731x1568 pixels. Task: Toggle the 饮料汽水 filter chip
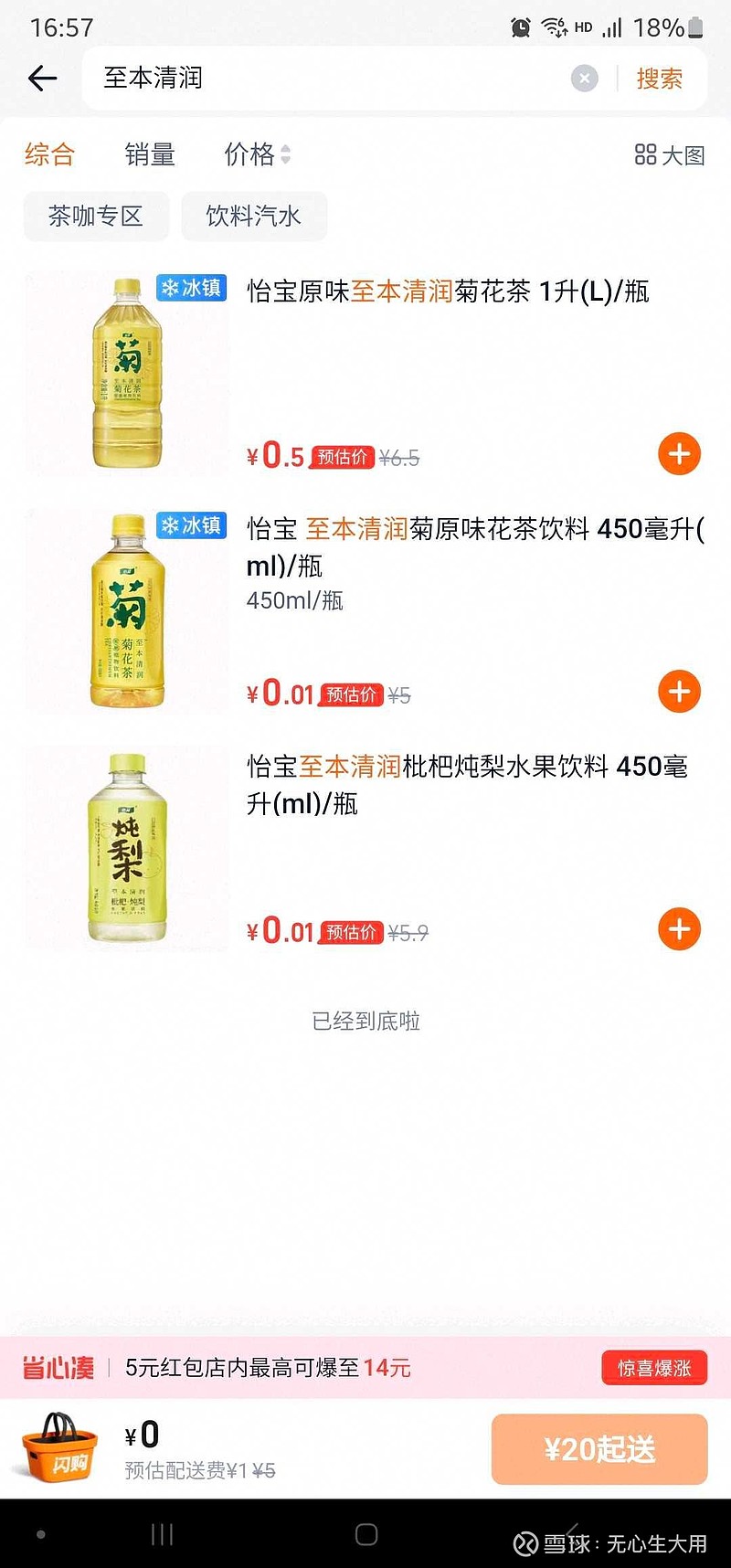pos(254,216)
